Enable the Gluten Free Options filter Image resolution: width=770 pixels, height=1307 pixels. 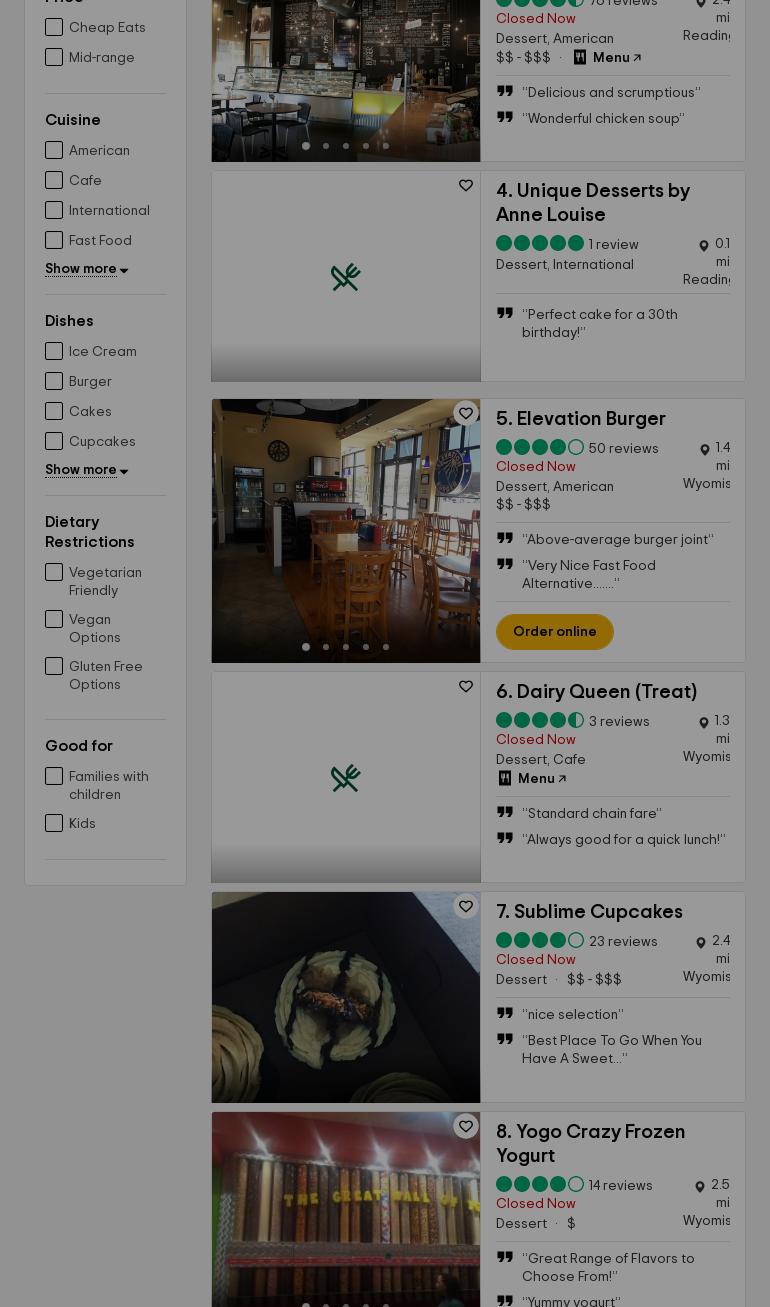54,667
